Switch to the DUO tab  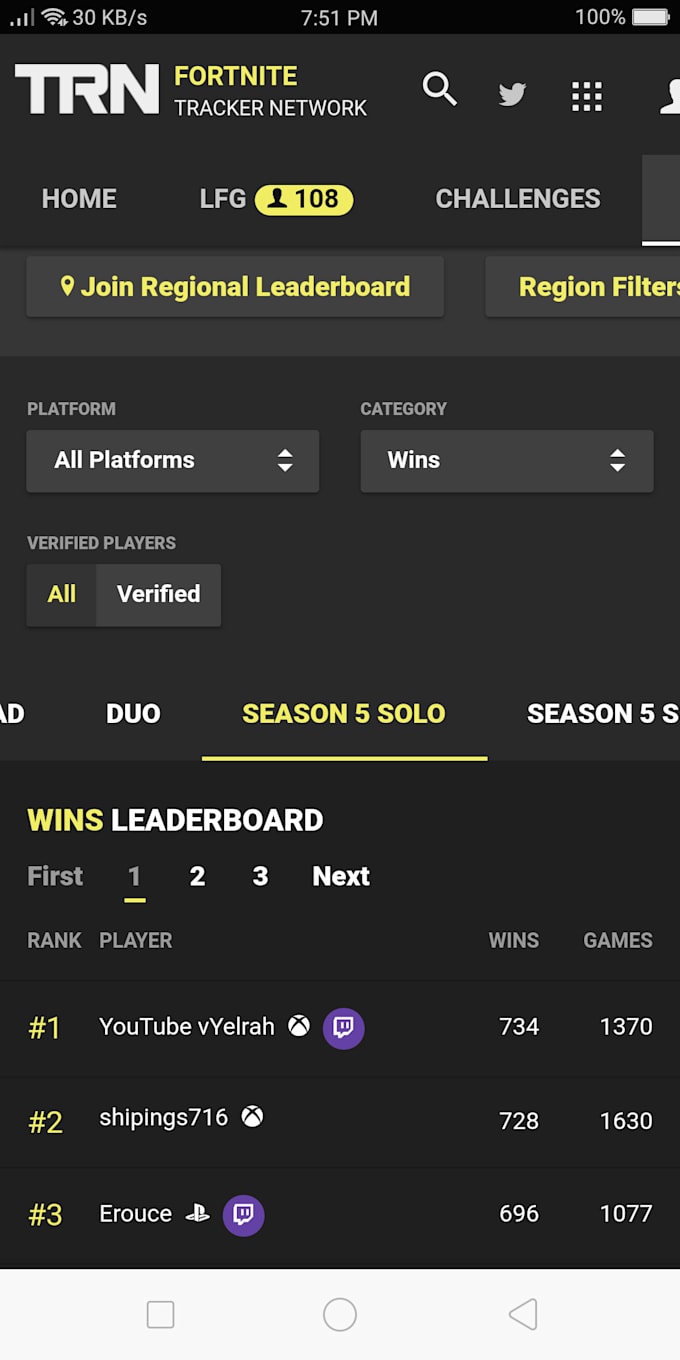[x=133, y=714]
